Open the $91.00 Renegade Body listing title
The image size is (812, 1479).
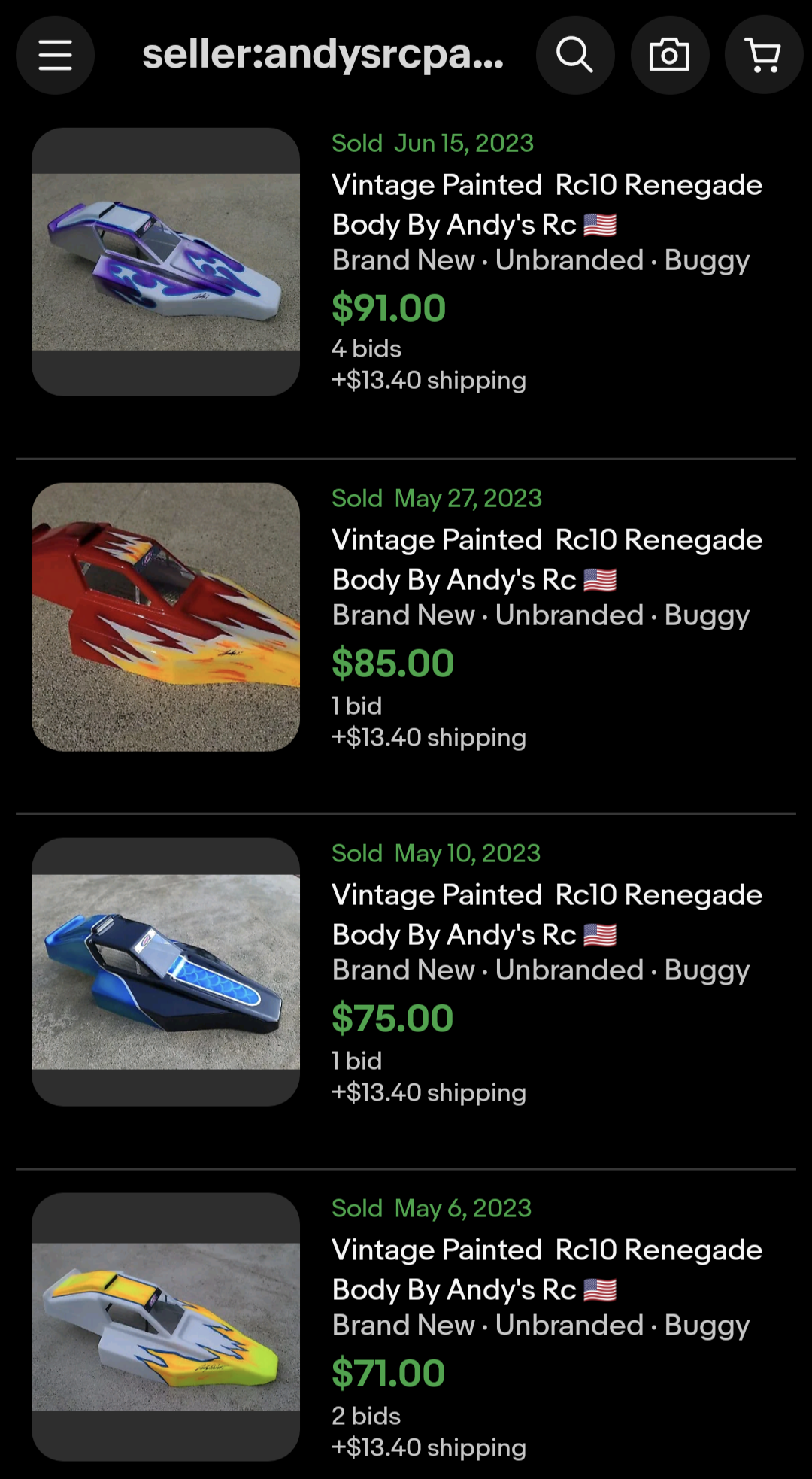tap(547, 205)
